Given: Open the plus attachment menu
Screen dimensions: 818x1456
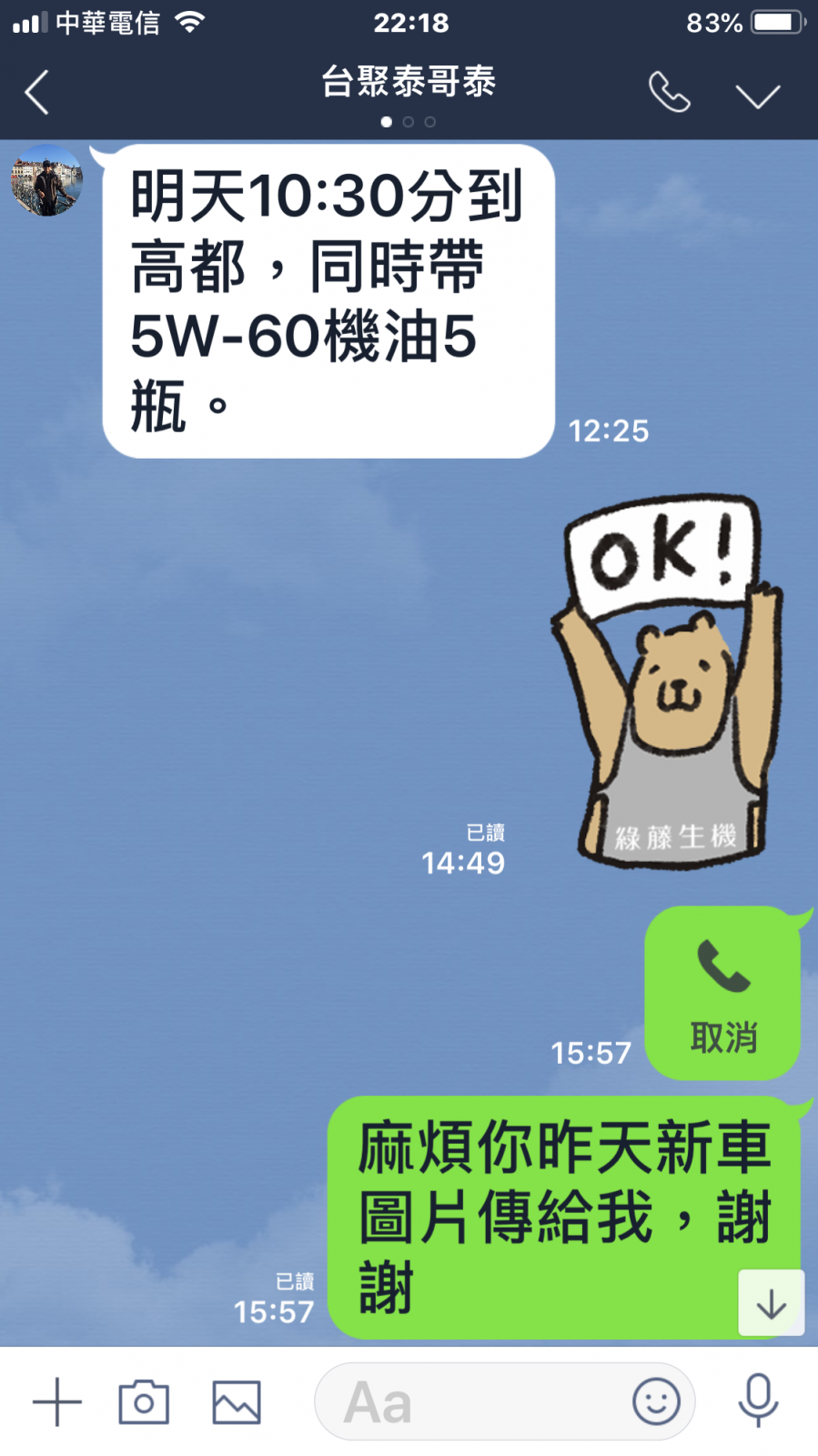Looking at the screenshot, I should (x=57, y=1402).
